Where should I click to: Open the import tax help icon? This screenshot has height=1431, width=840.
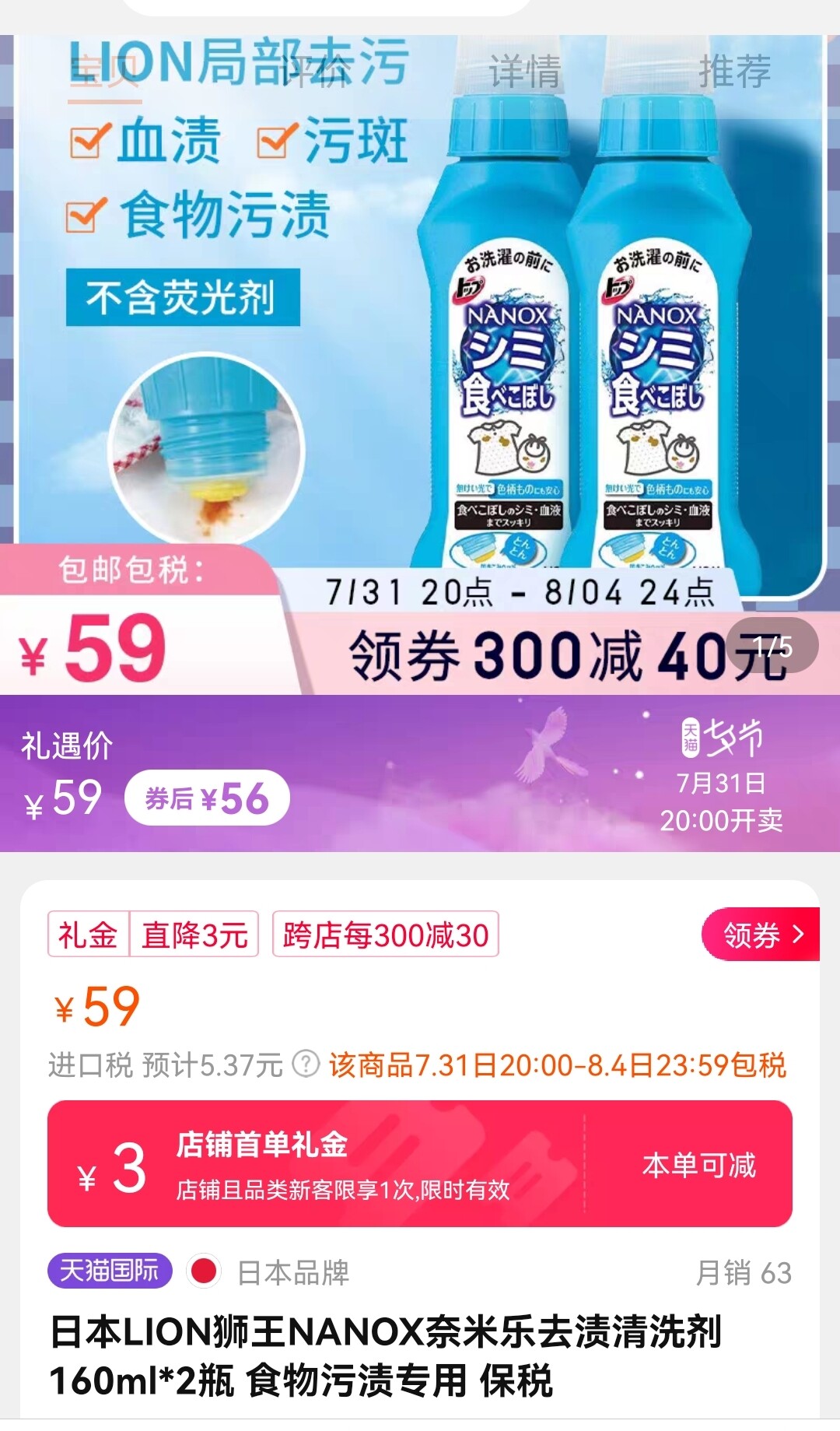pyautogui.click(x=306, y=1064)
